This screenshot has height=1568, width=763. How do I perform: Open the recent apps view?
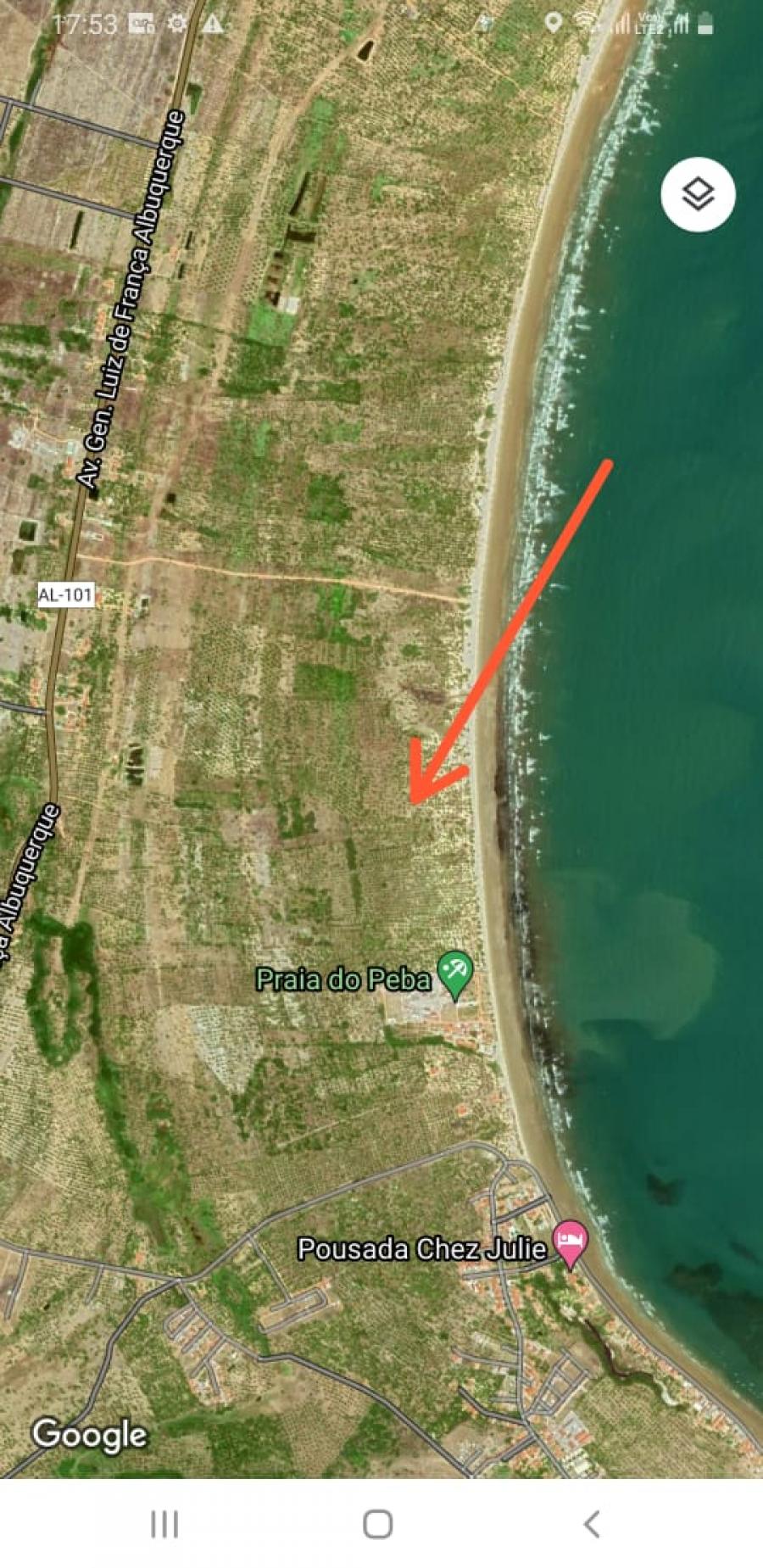coord(164,1524)
